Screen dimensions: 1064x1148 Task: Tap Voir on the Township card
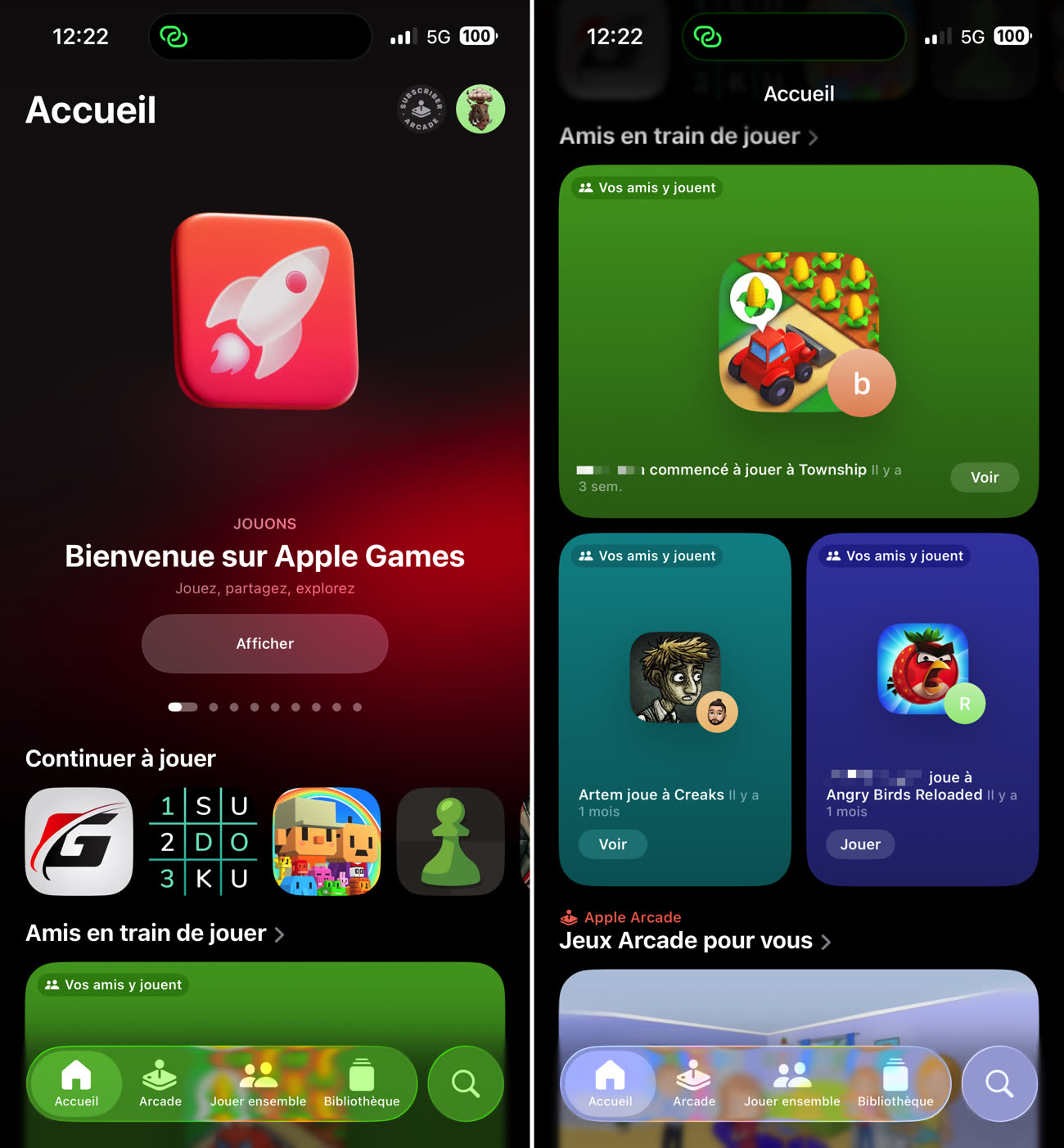(x=984, y=477)
